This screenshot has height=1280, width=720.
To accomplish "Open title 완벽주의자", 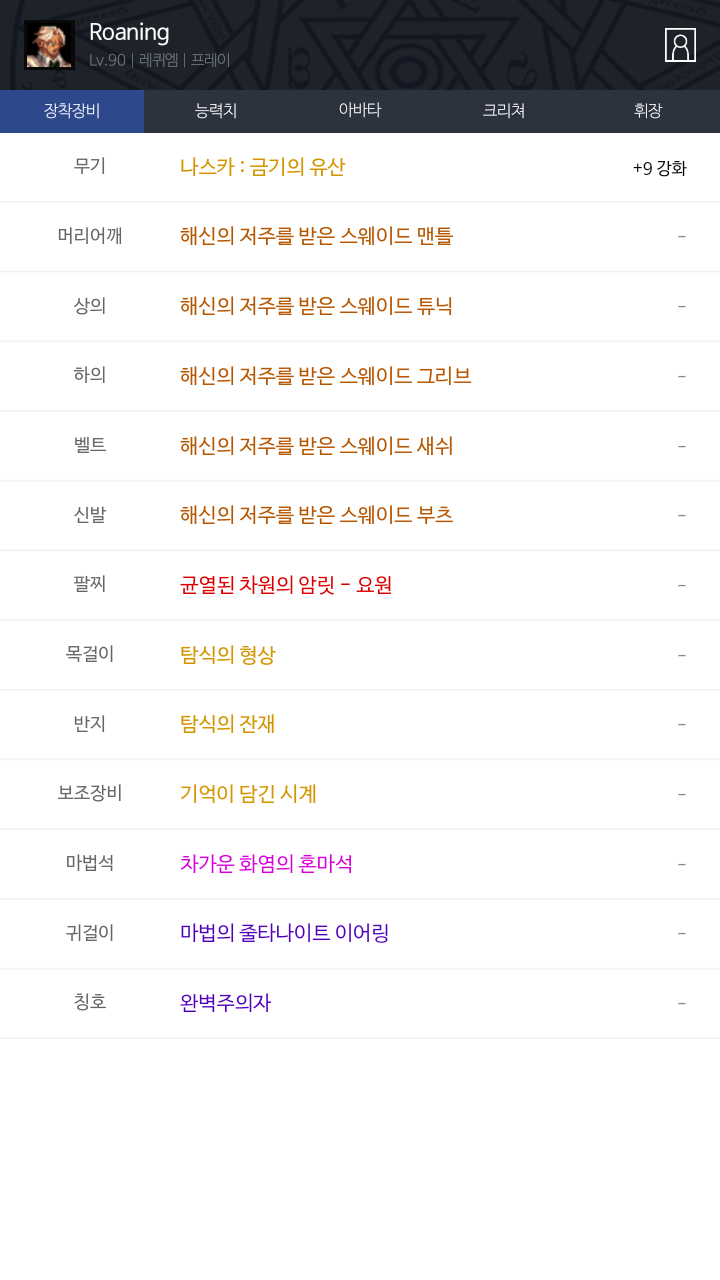I will click(225, 1003).
